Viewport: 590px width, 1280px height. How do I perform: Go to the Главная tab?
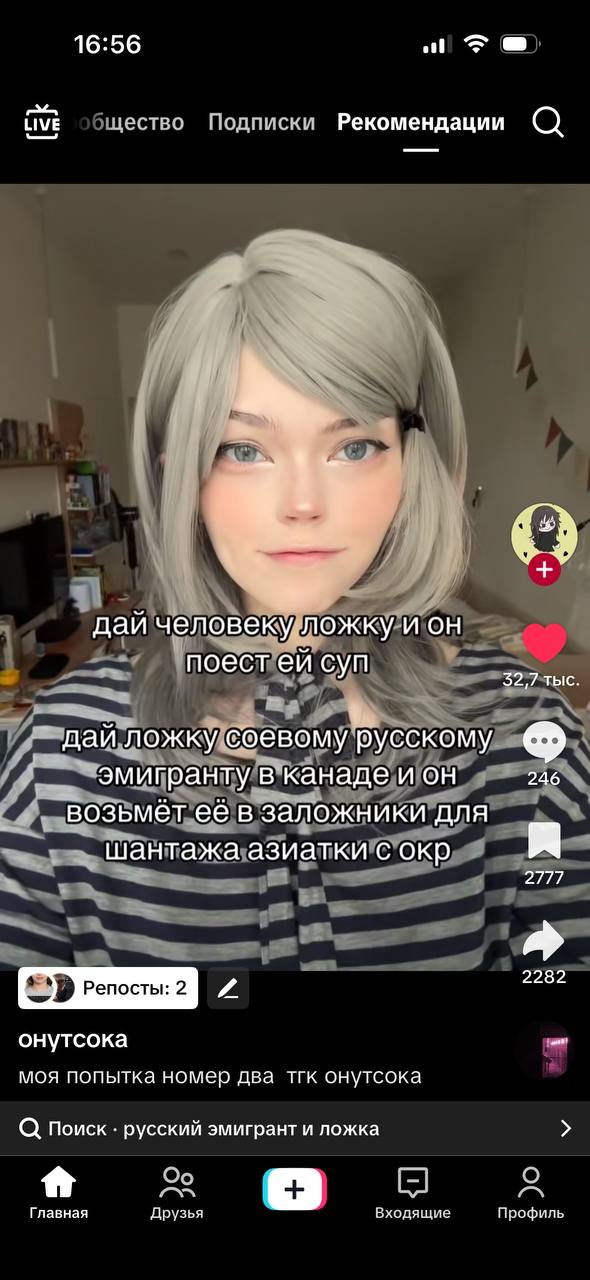[x=58, y=1193]
